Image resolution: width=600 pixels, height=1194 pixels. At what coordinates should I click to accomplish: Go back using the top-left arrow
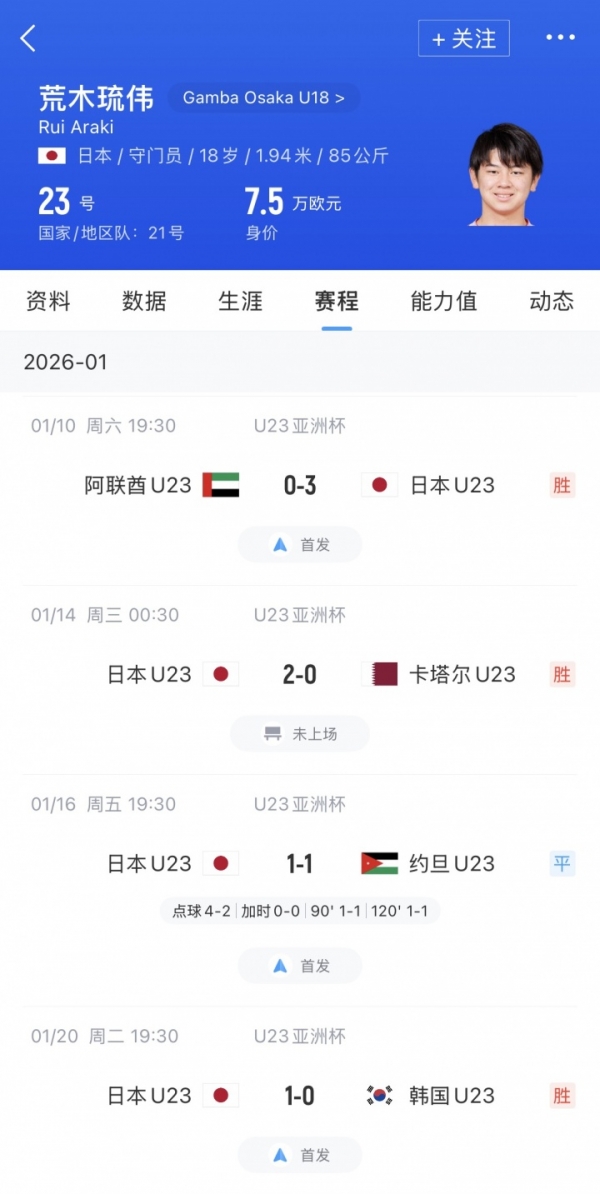28,39
